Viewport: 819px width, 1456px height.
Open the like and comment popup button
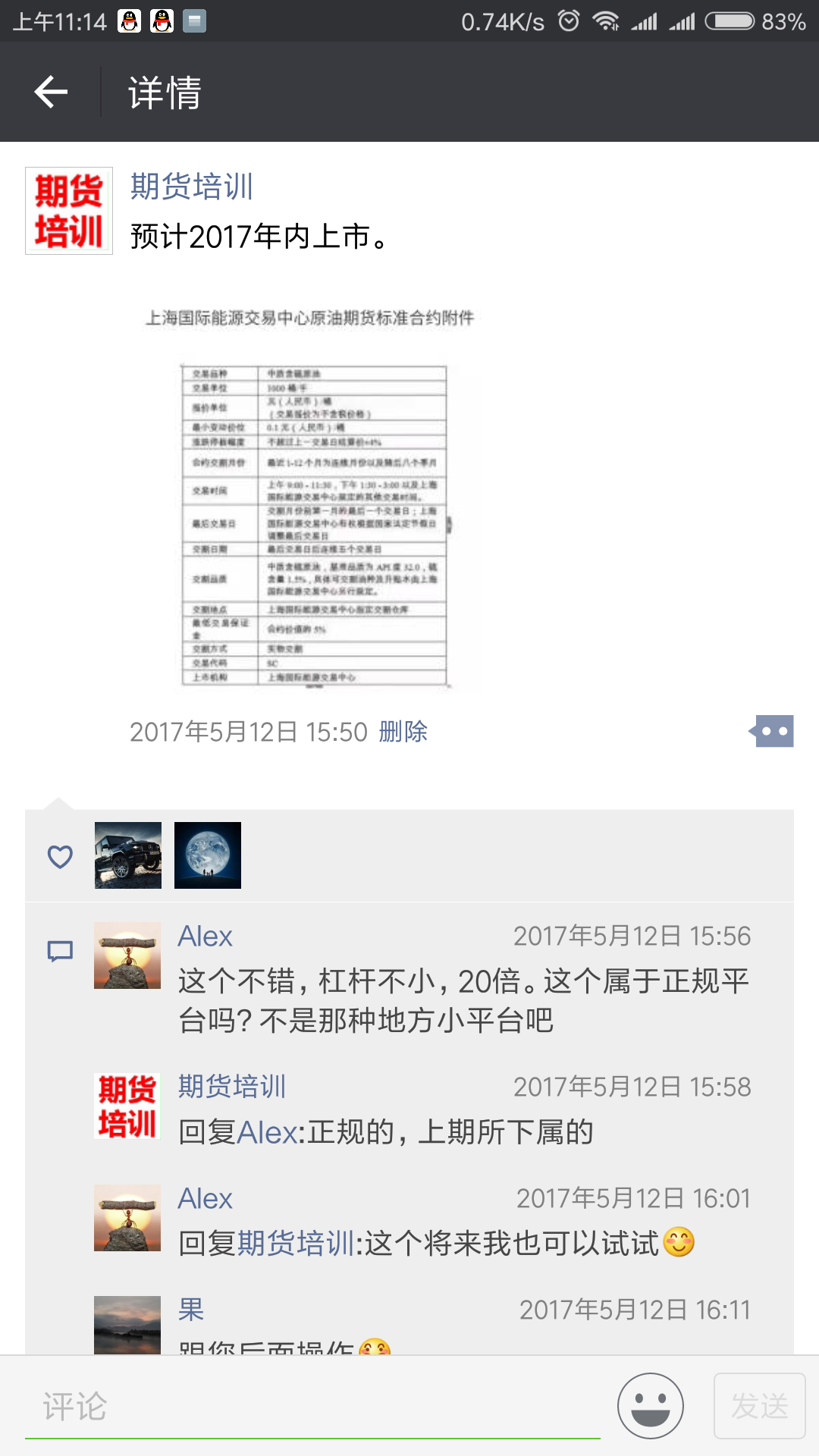[x=771, y=731]
